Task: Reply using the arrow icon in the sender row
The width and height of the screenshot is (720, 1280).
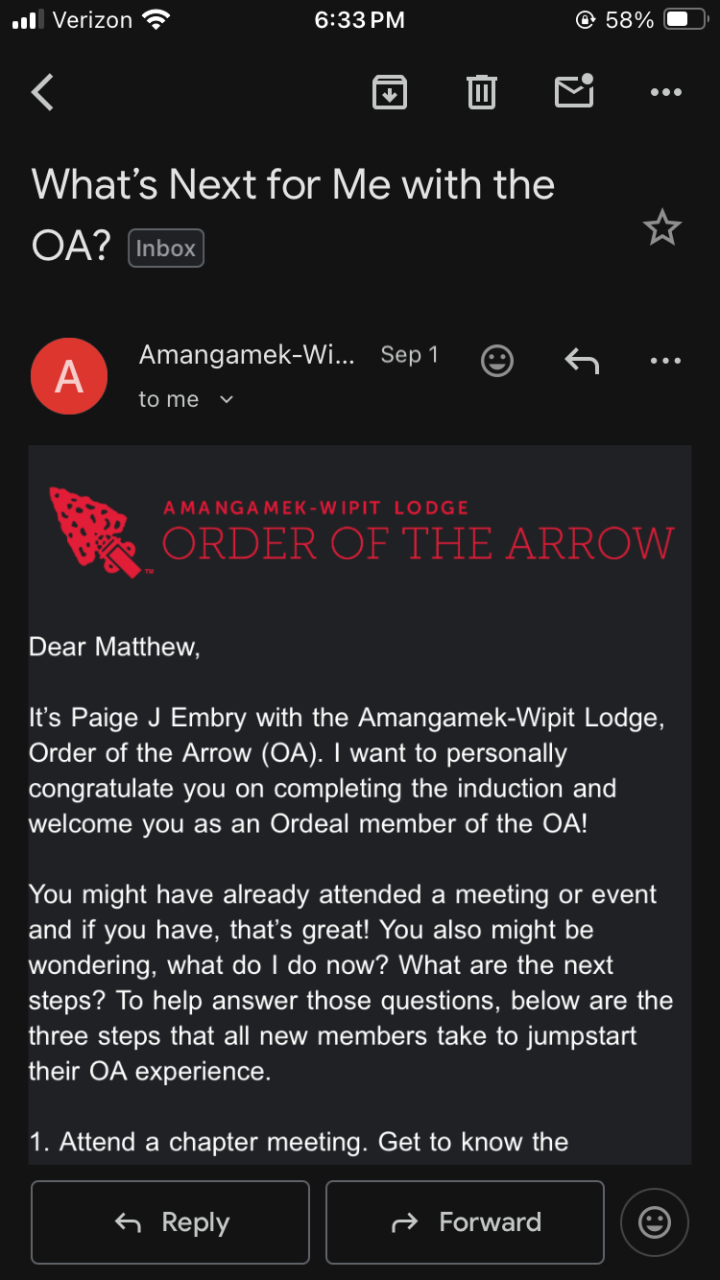Action: coord(581,360)
